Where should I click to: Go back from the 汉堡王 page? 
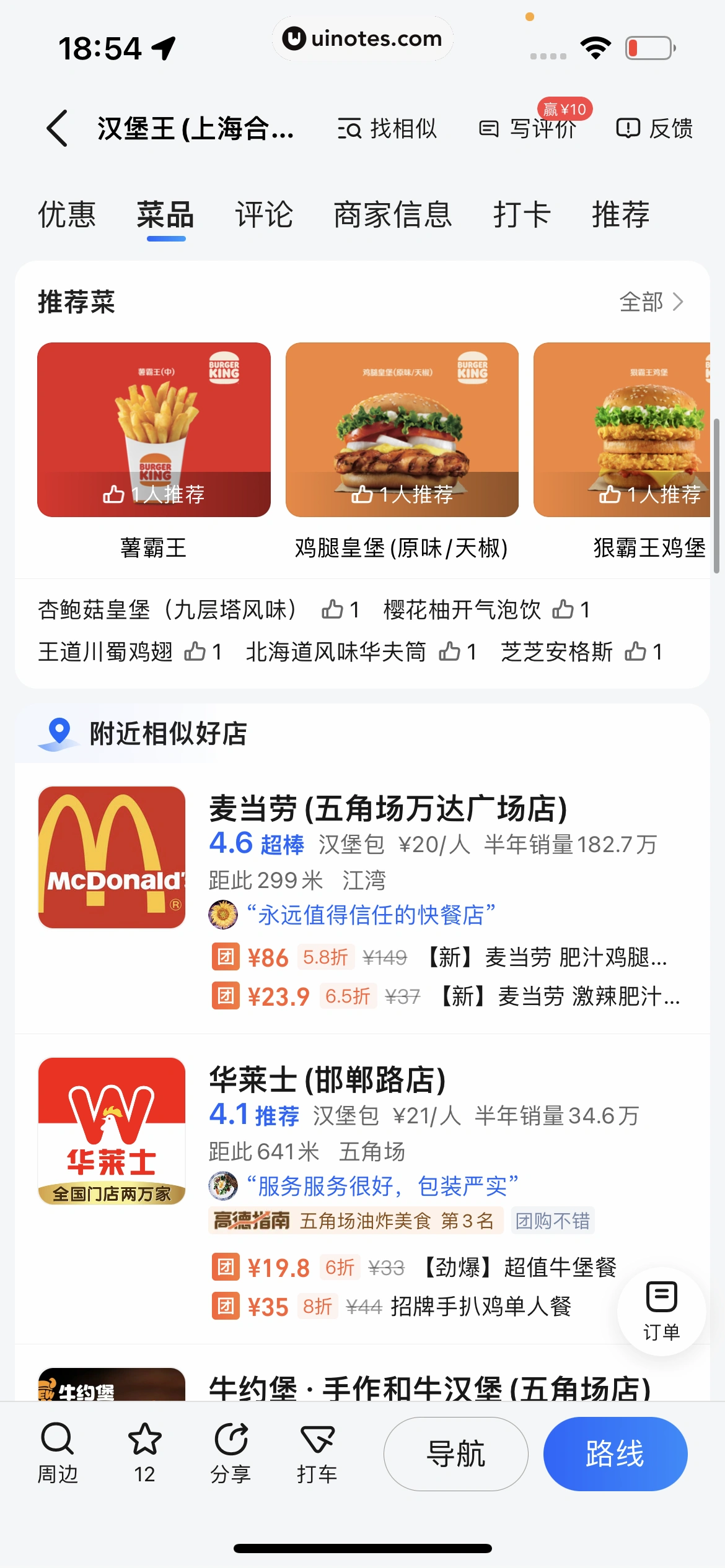(x=57, y=129)
